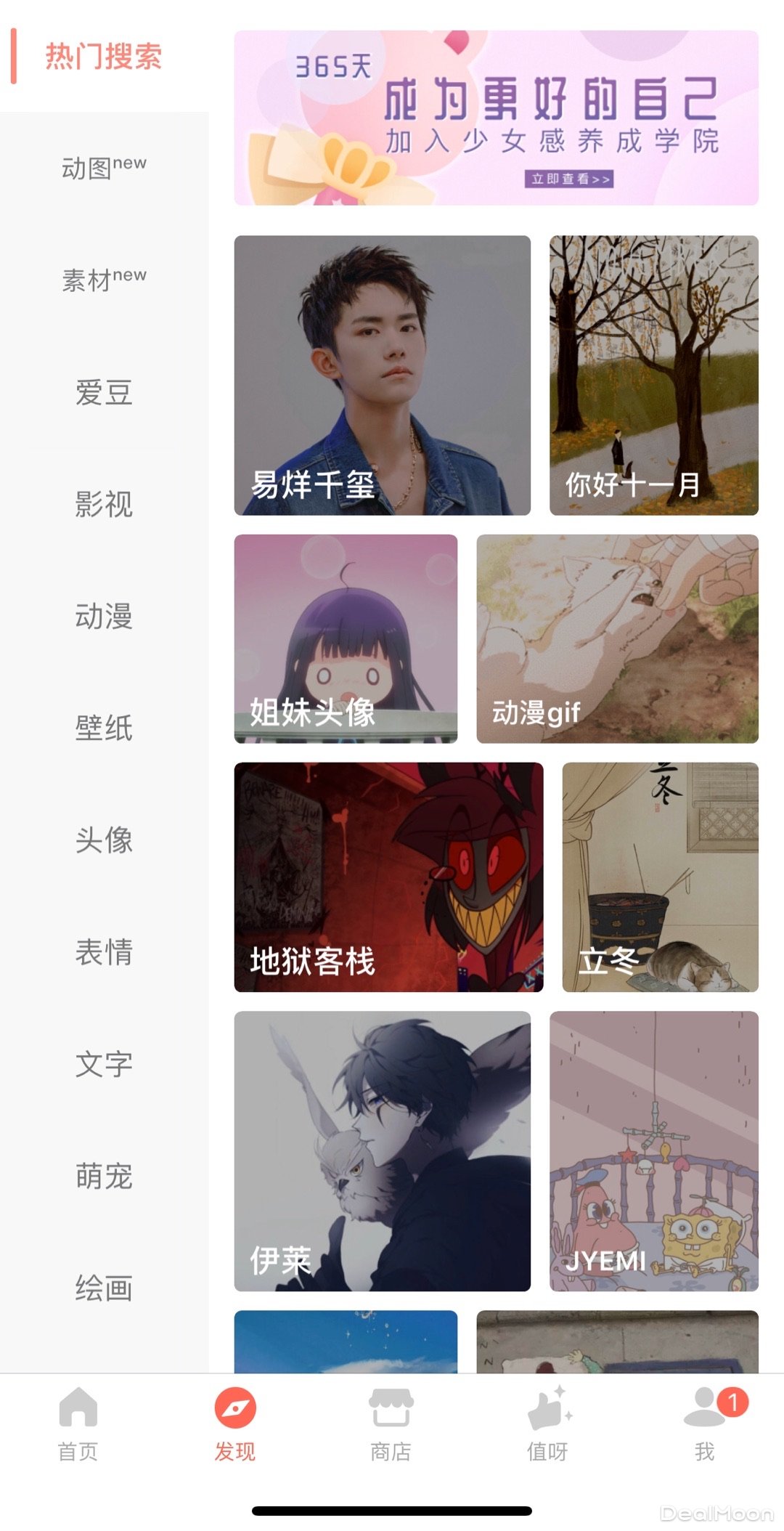
Task: Switch to the 素材 category
Action: pos(104,280)
